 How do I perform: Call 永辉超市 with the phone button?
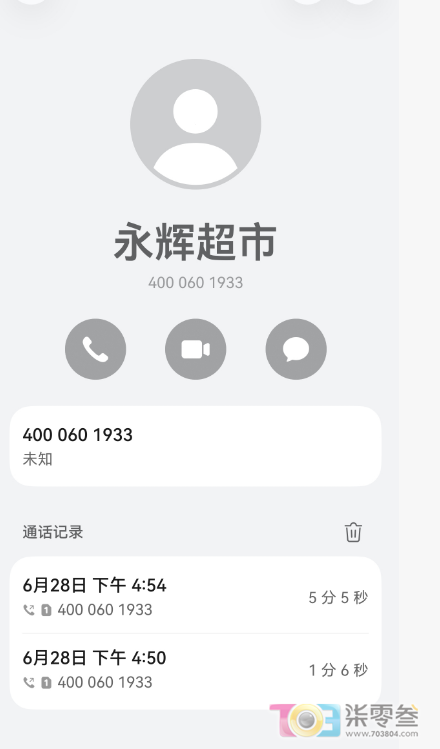96,349
